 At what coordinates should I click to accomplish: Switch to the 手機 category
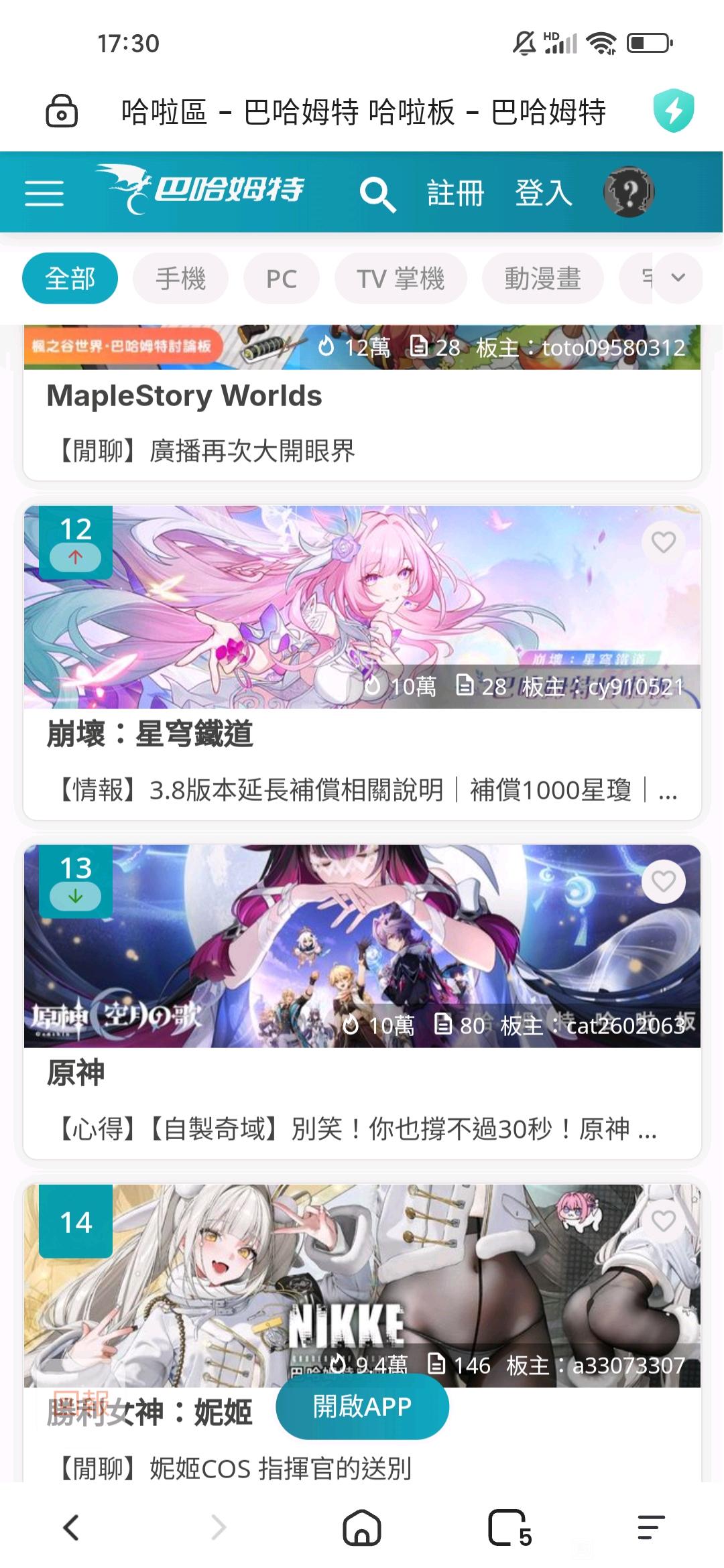(180, 278)
